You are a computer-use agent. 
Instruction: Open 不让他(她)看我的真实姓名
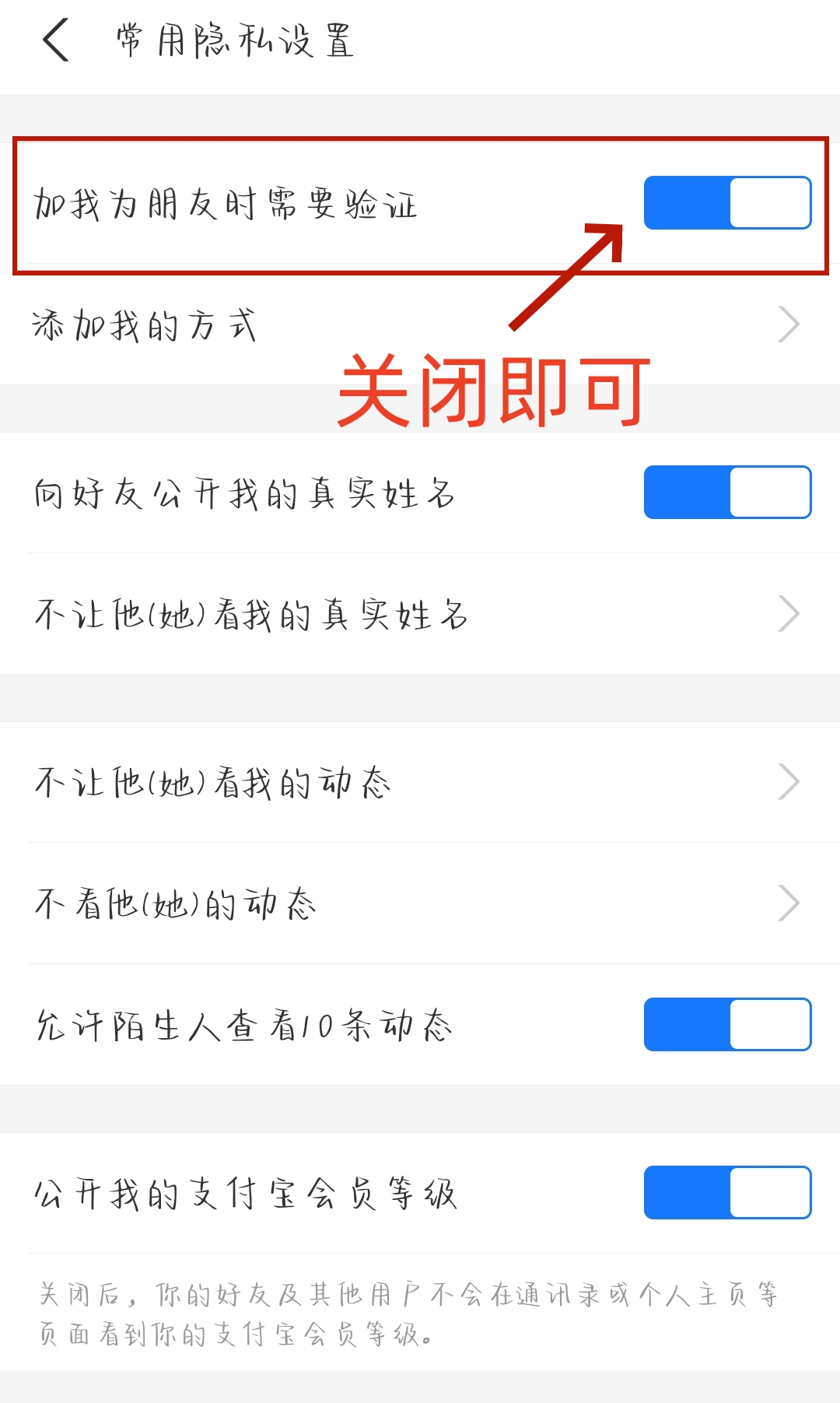pos(420,614)
